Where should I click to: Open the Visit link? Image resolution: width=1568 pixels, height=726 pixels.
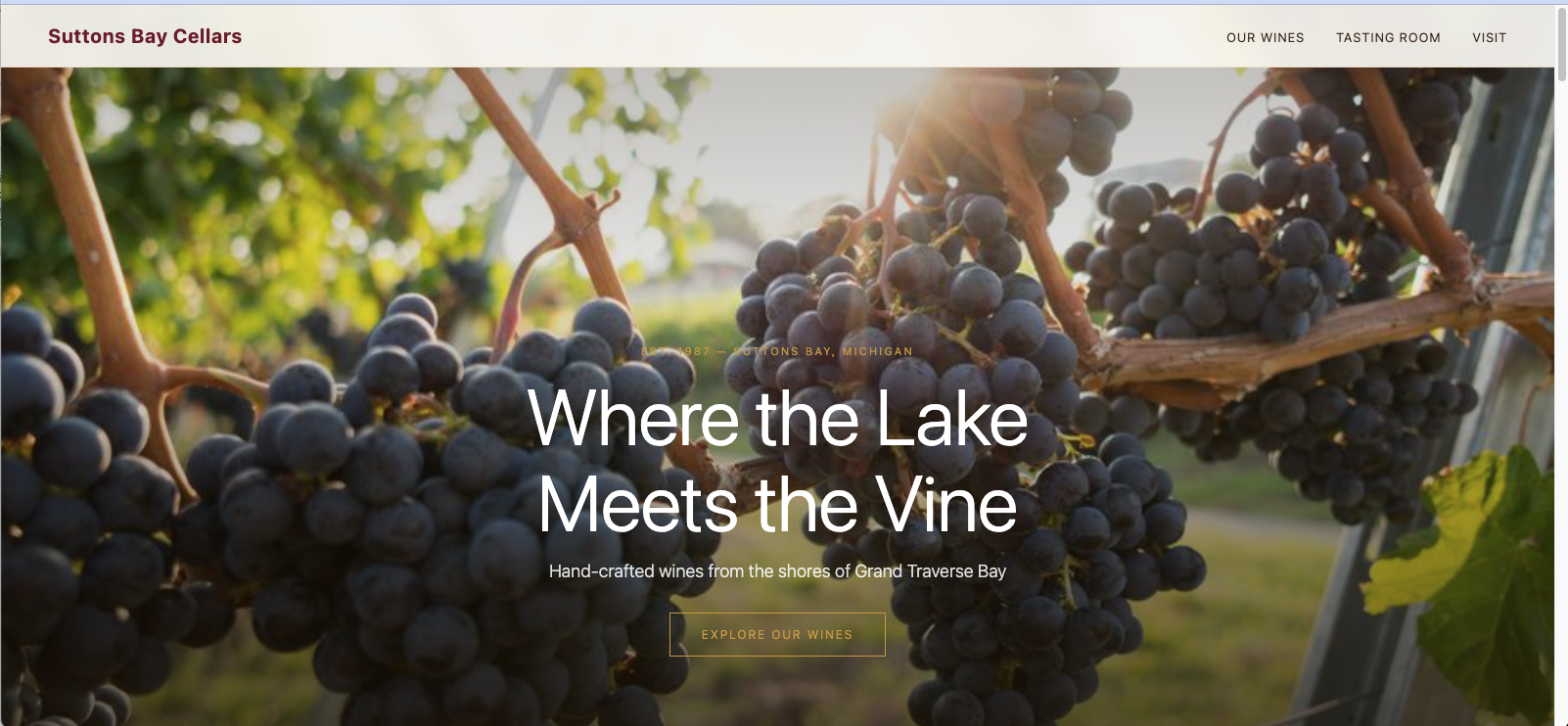click(x=1489, y=37)
